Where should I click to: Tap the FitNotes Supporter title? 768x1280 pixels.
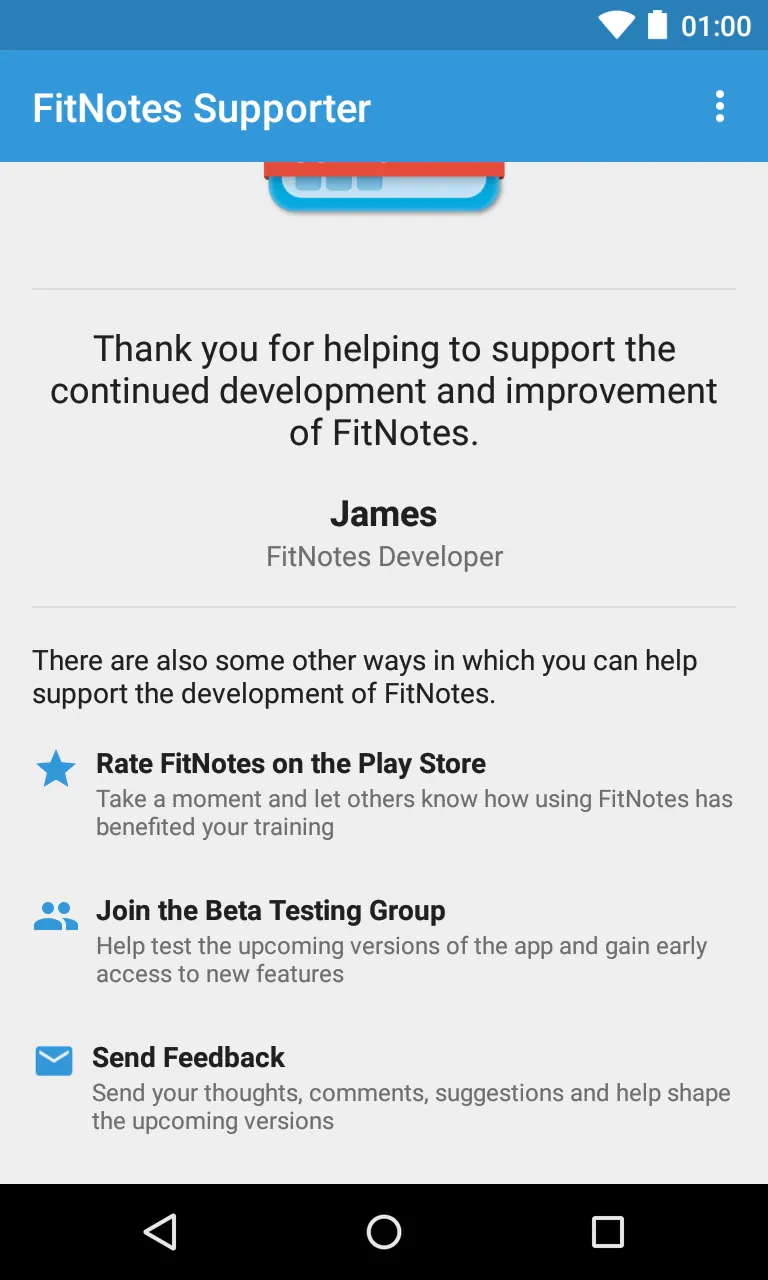(200, 107)
